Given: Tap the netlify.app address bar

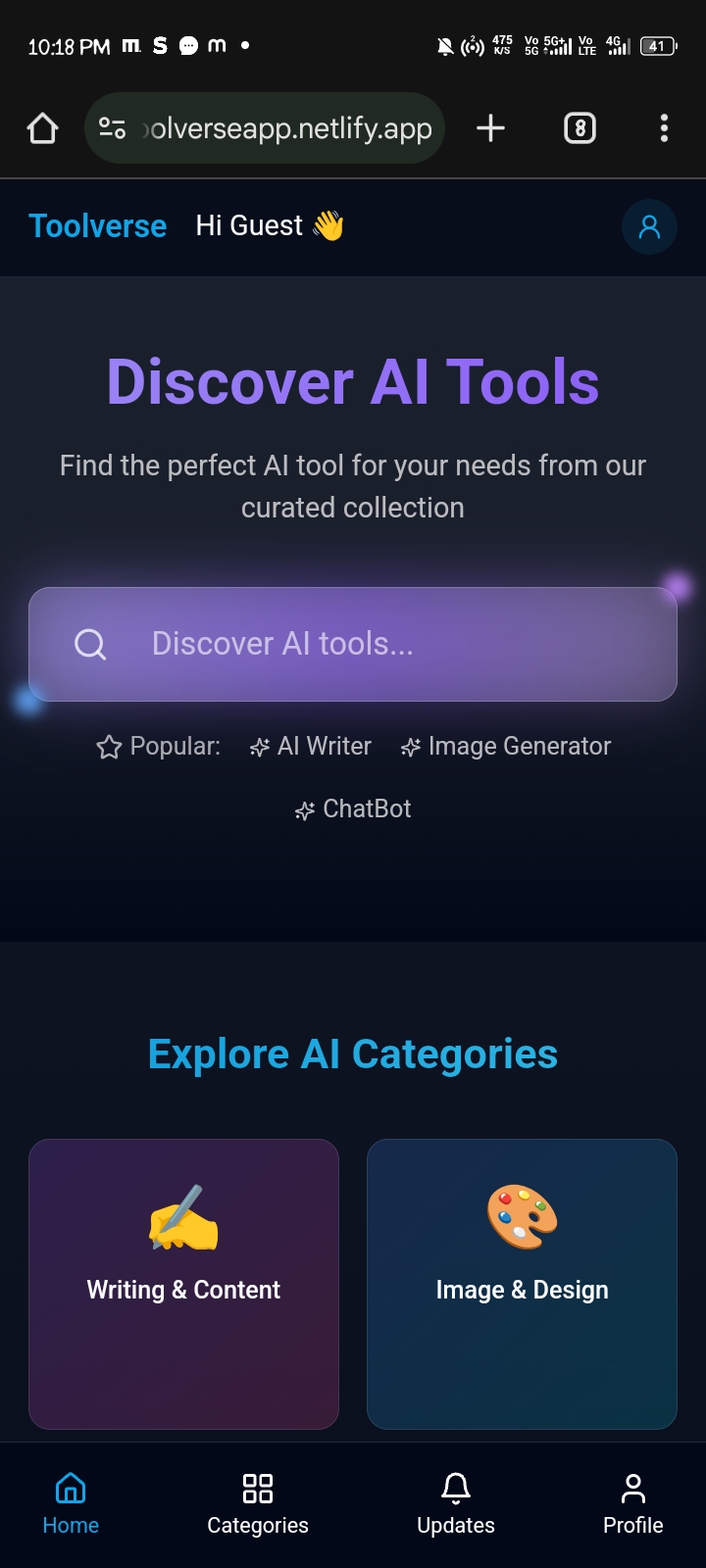Looking at the screenshot, I should point(284,128).
